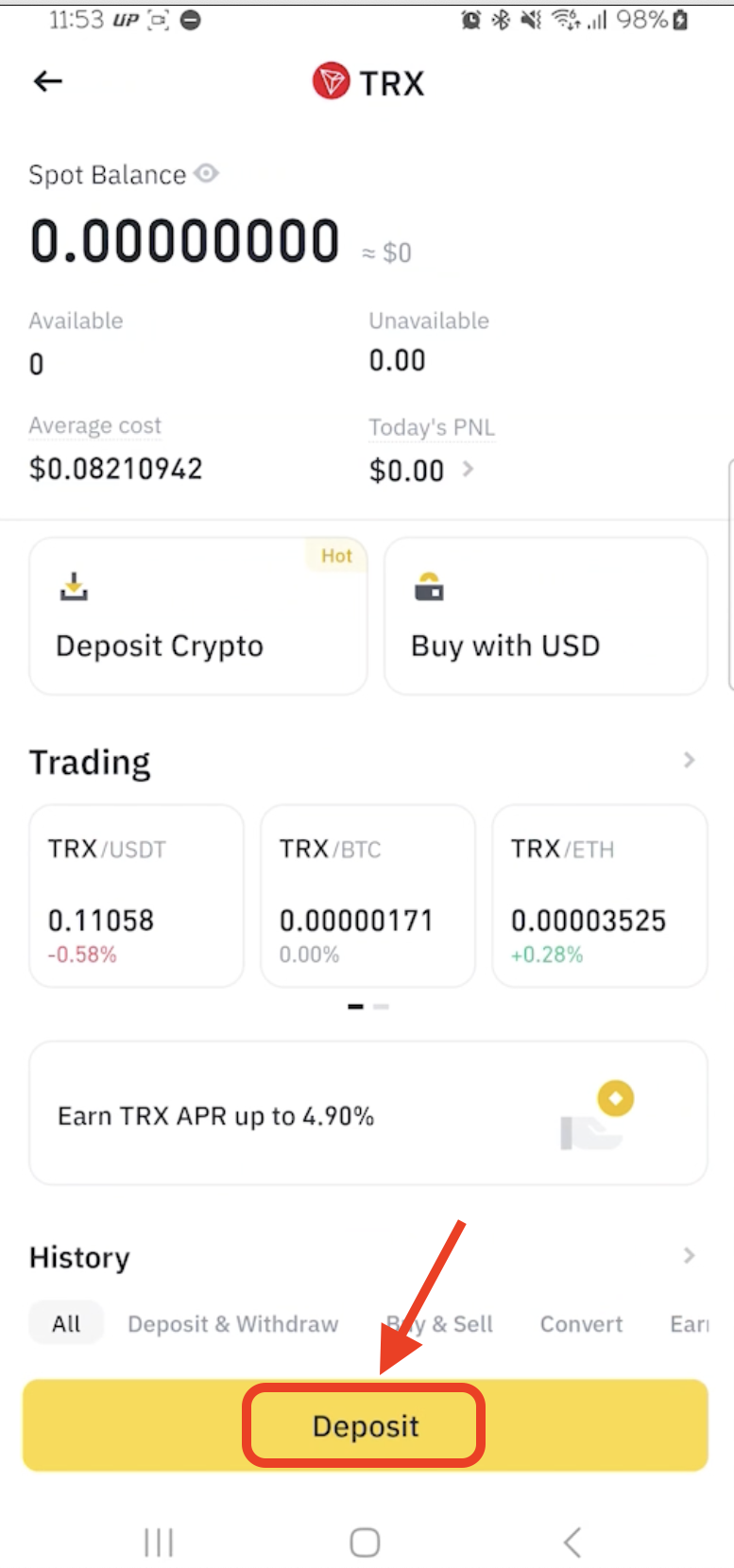
Task: Expand the Trading section arrow
Action: (x=689, y=760)
